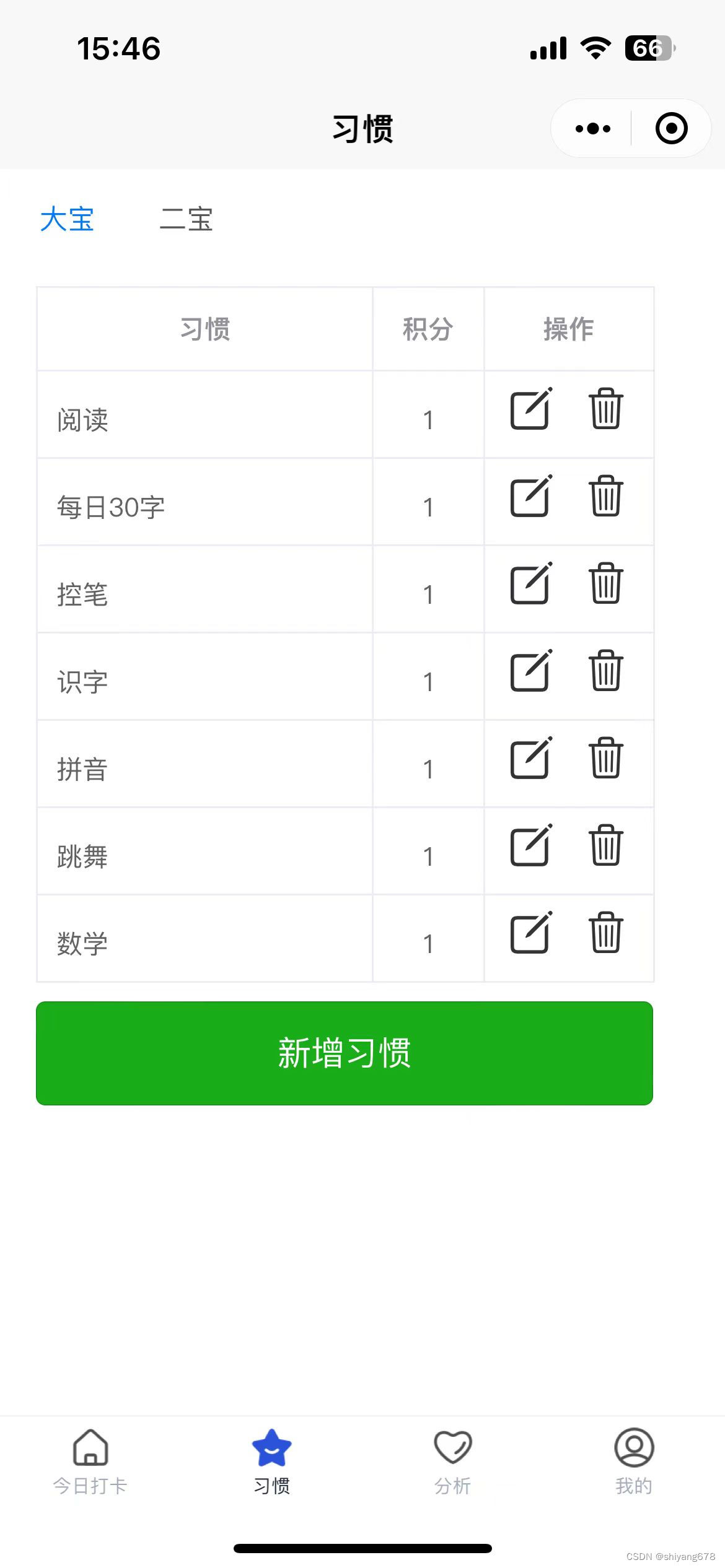The width and height of the screenshot is (725, 1568).
Task: Close the mini program via circle icon
Action: coord(671,129)
